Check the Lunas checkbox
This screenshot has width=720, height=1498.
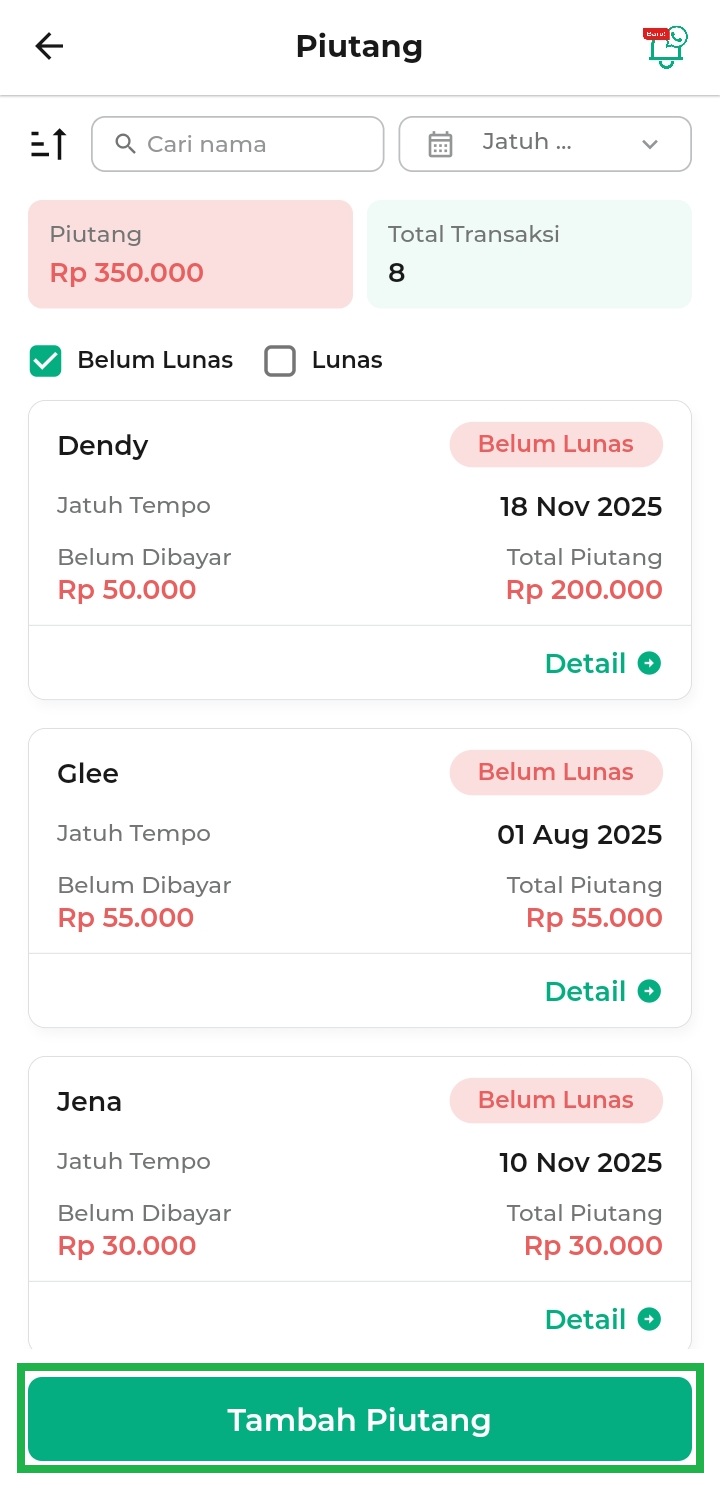pos(280,361)
